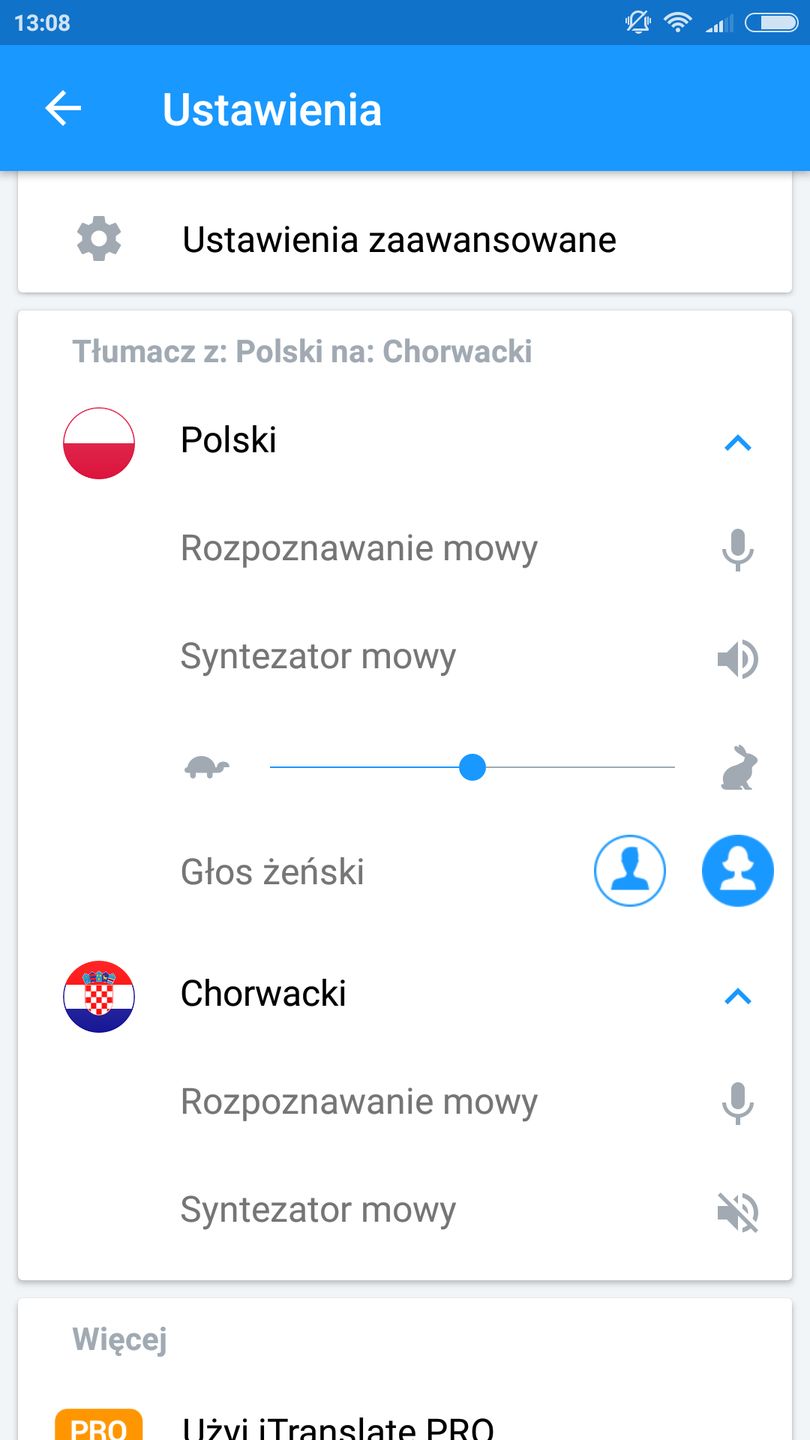Unmute Croatian speech synthesizer speaker icon

pos(737,1211)
